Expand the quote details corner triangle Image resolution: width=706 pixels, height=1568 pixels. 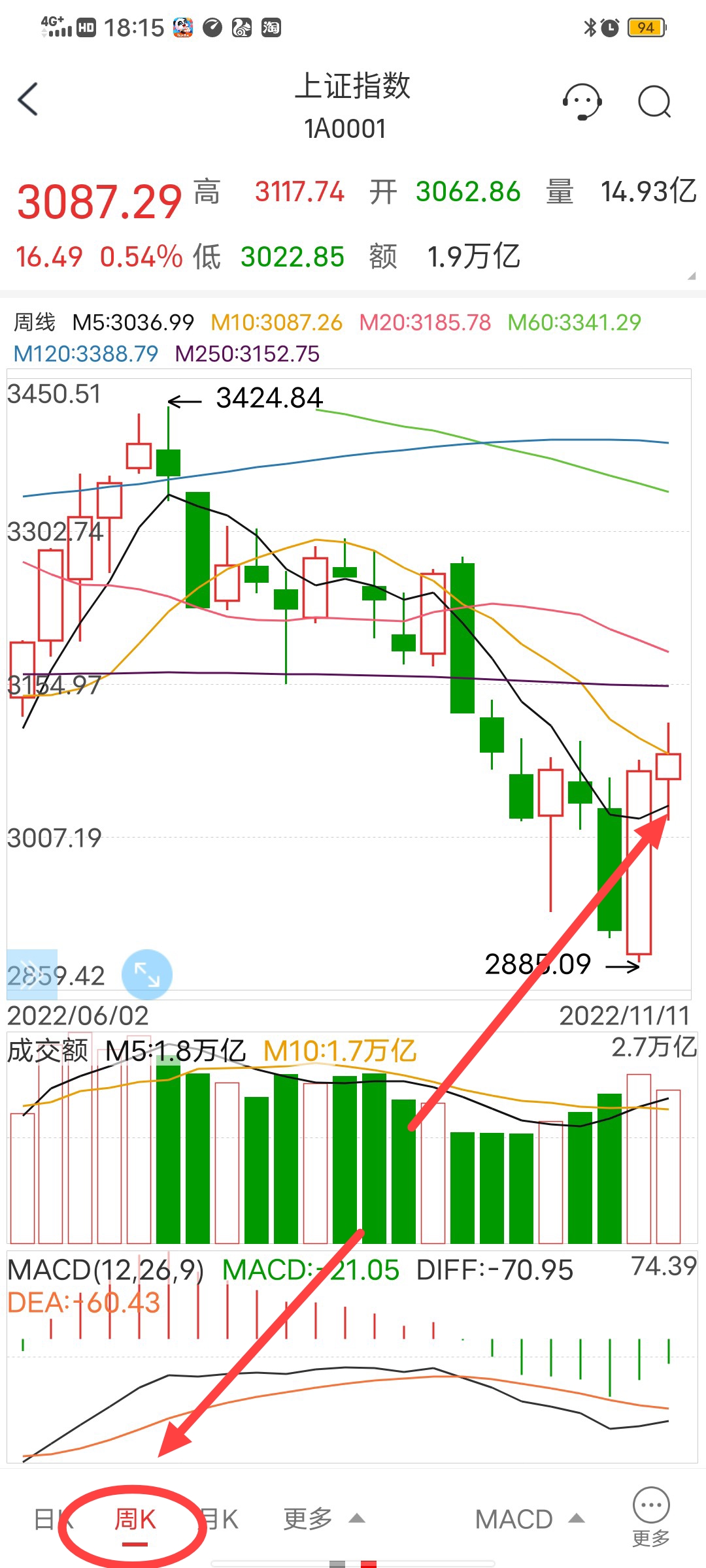[692, 276]
